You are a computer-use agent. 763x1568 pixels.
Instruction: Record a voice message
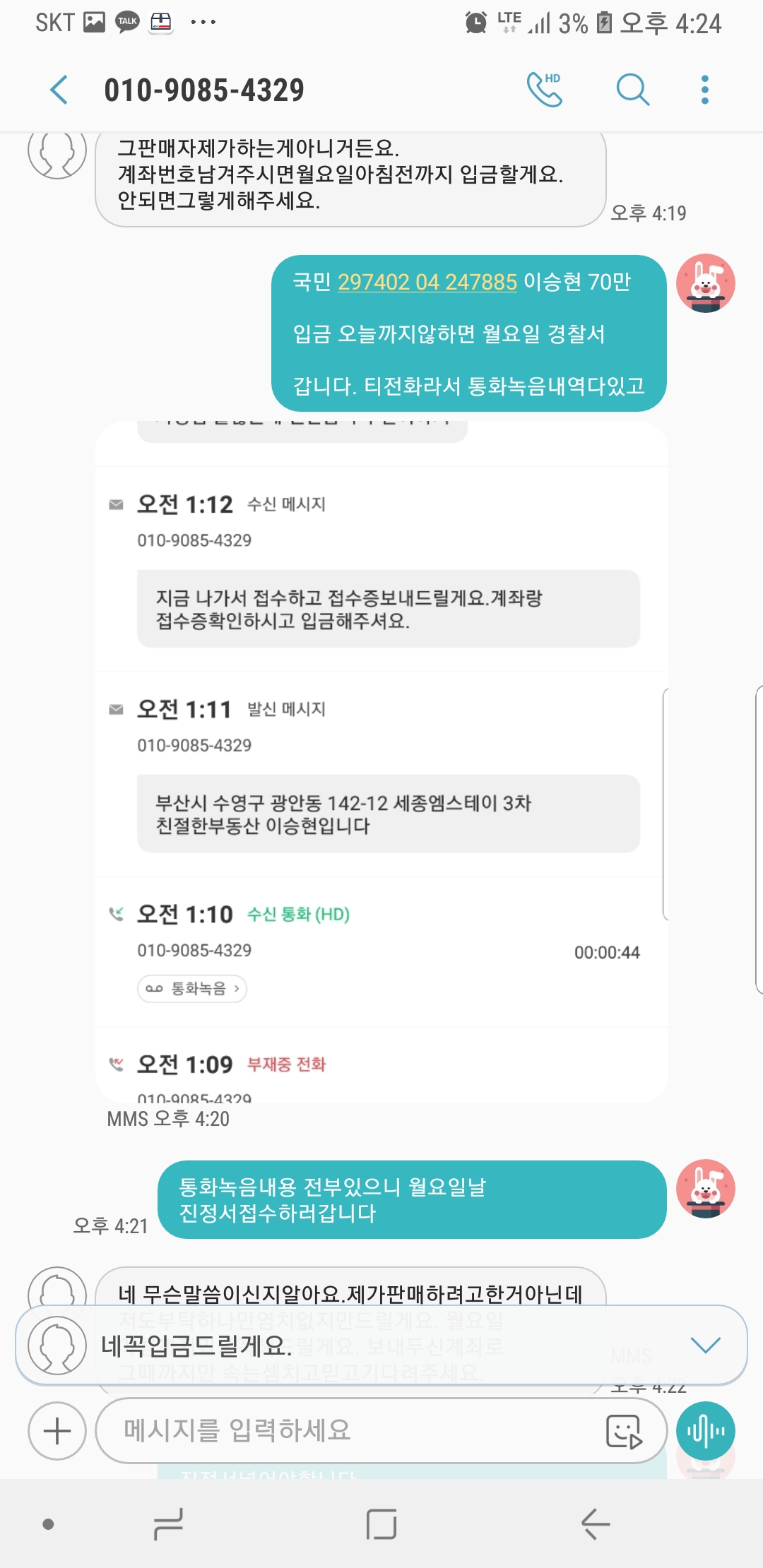tap(705, 1431)
